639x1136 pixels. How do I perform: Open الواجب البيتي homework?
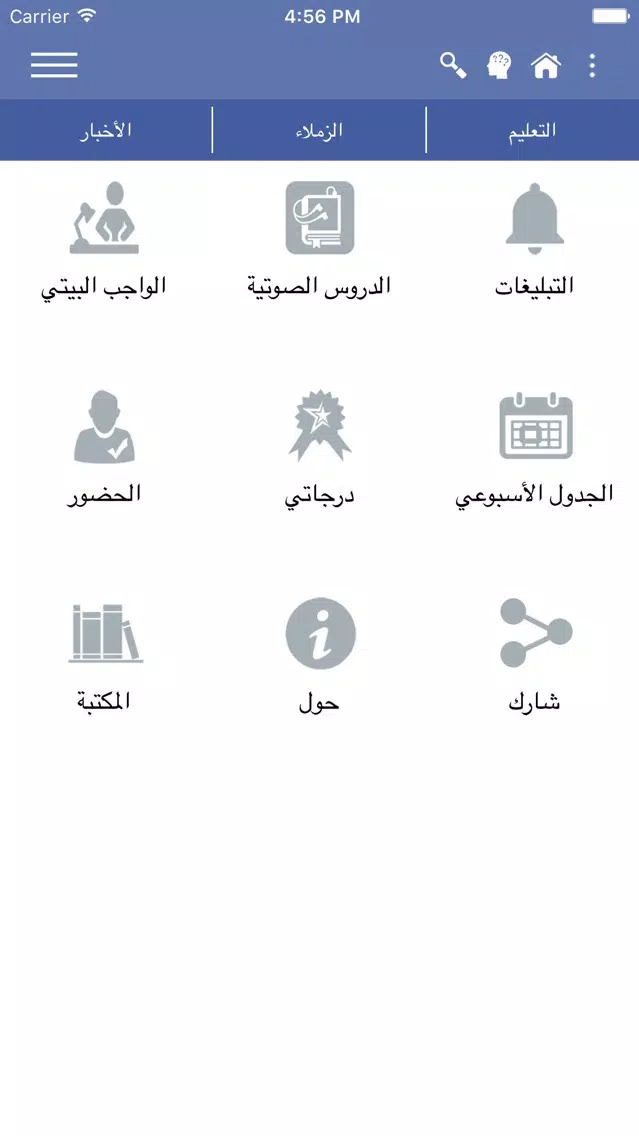coord(104,241)
